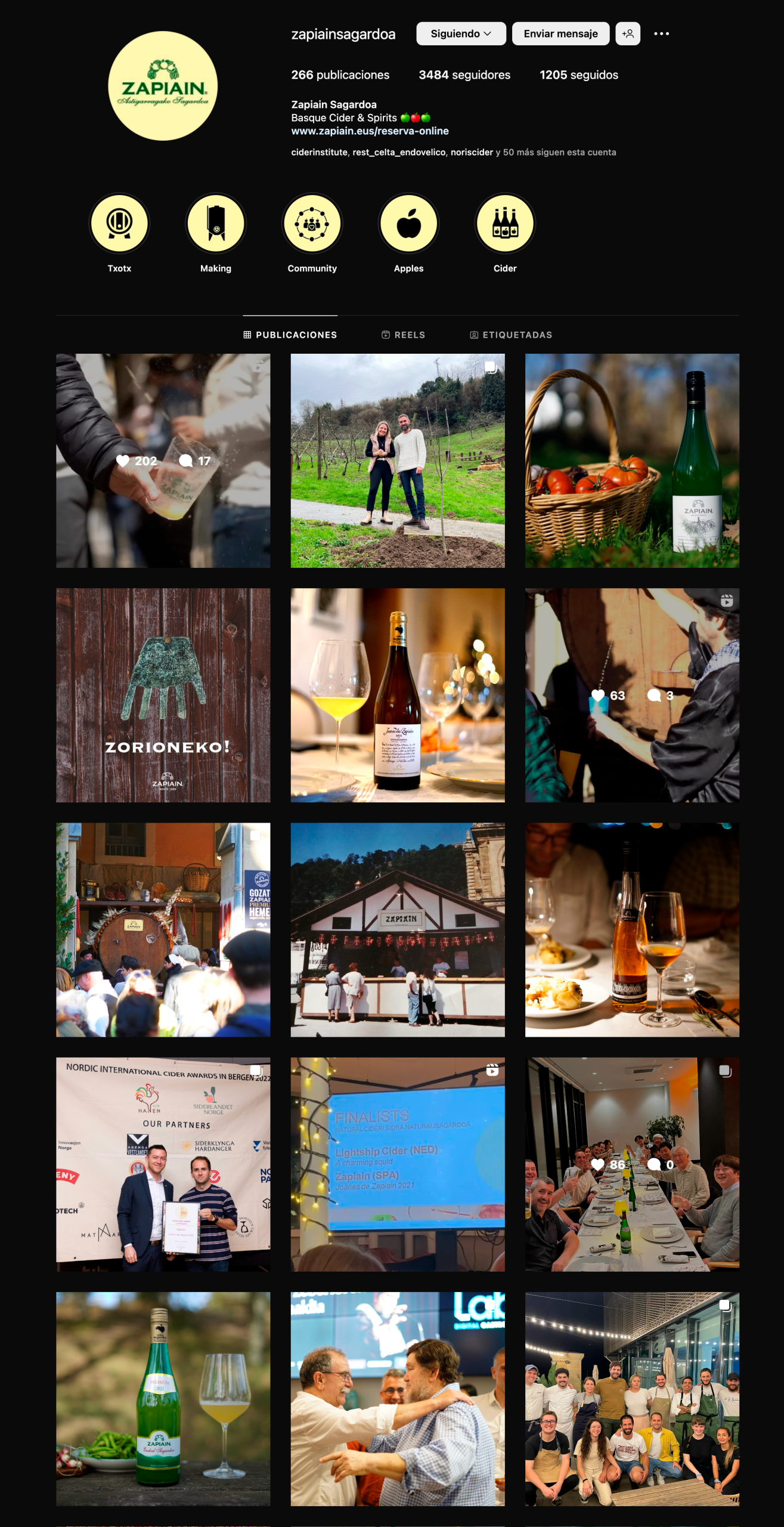
Task: Open the three-dot options menu
Action: point(661,34)
